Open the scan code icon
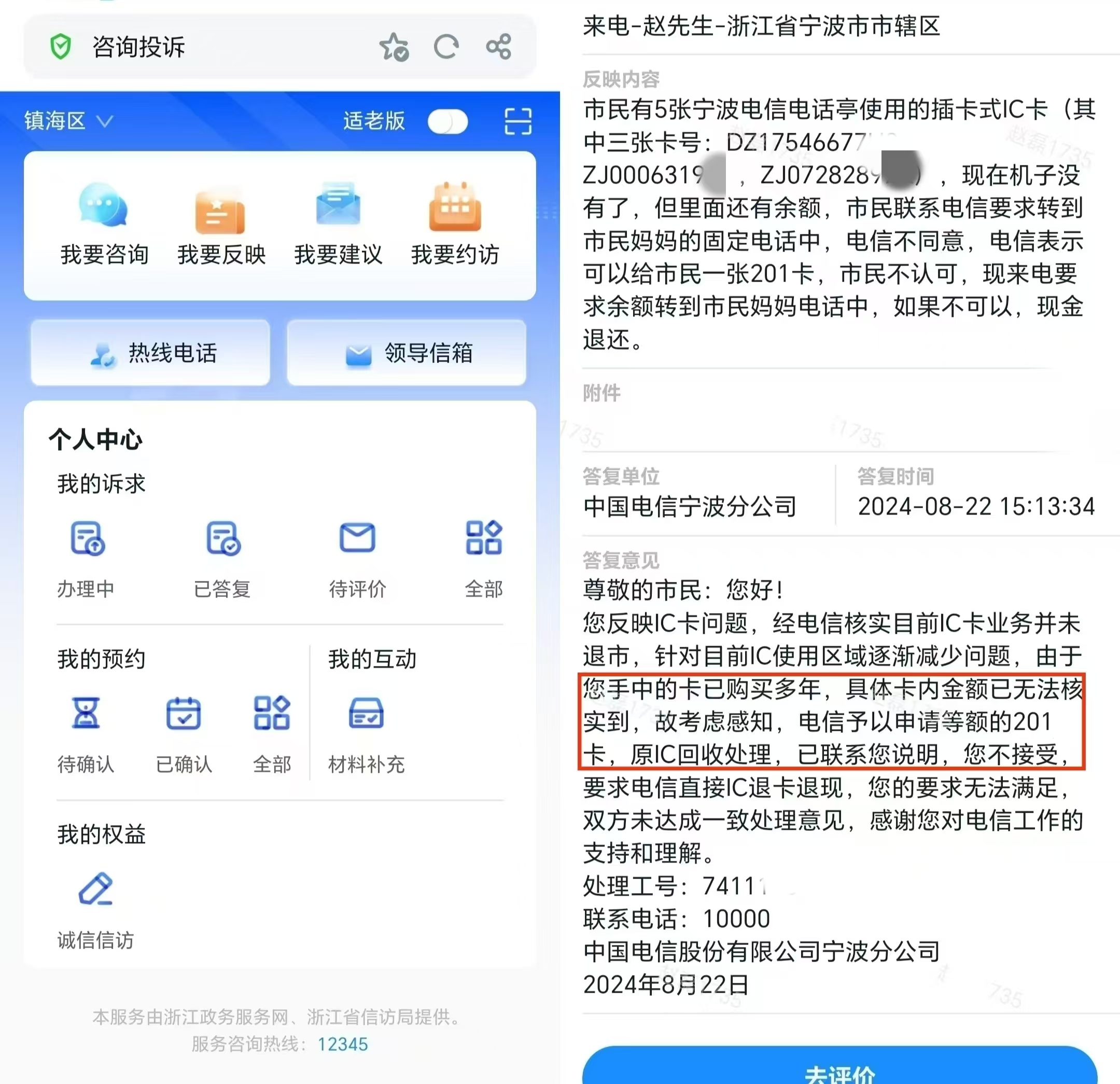The width and height of the screenshot is (1120, 1084). click(517, 122)
